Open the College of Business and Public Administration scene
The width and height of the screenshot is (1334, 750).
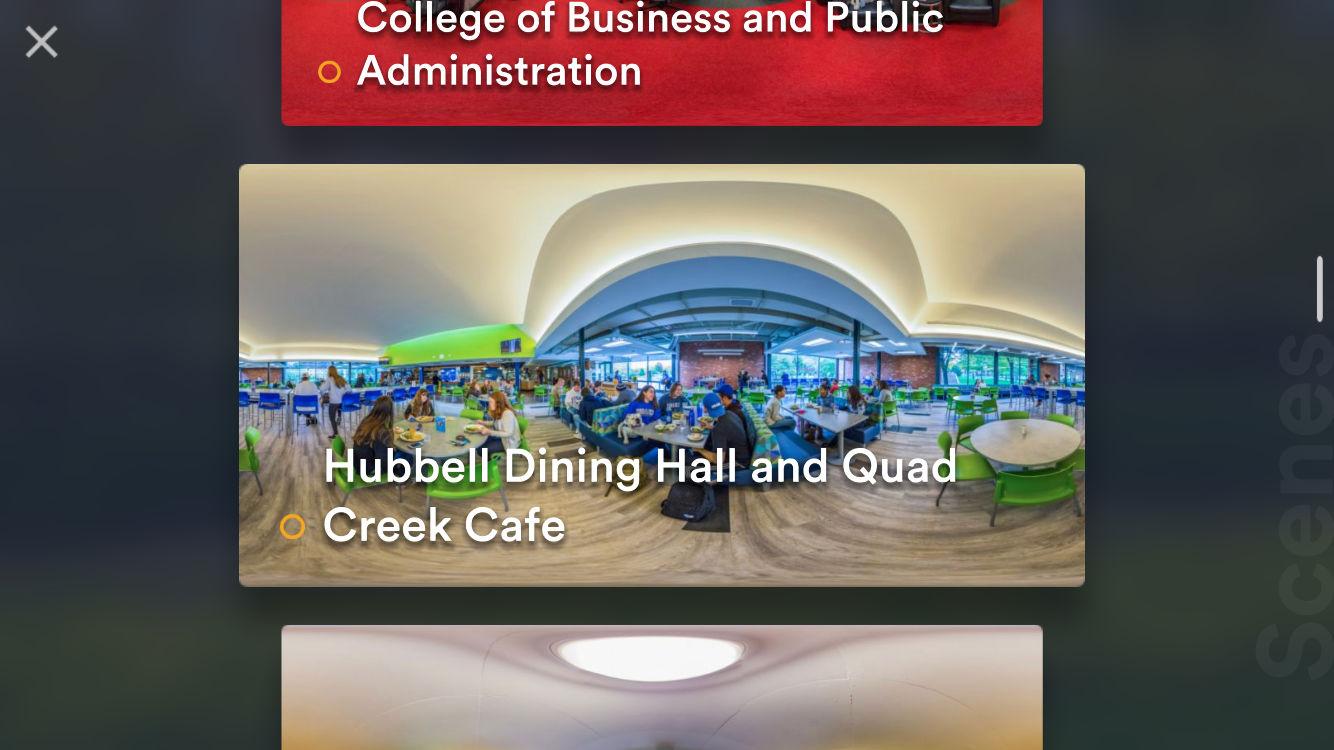click(662, 62)
